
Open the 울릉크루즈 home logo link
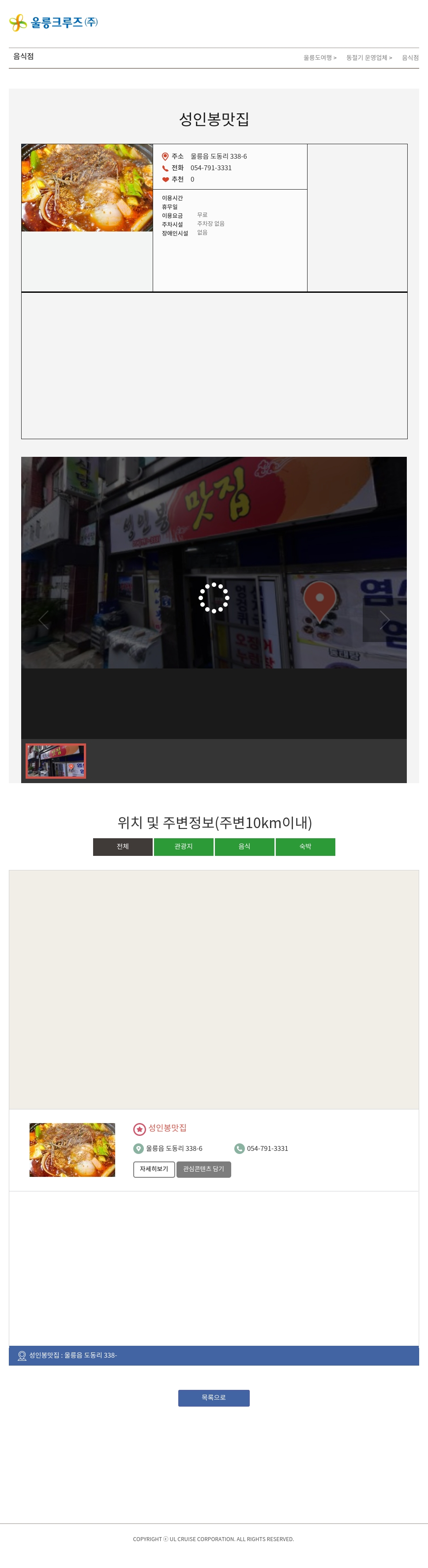(53, 22)
